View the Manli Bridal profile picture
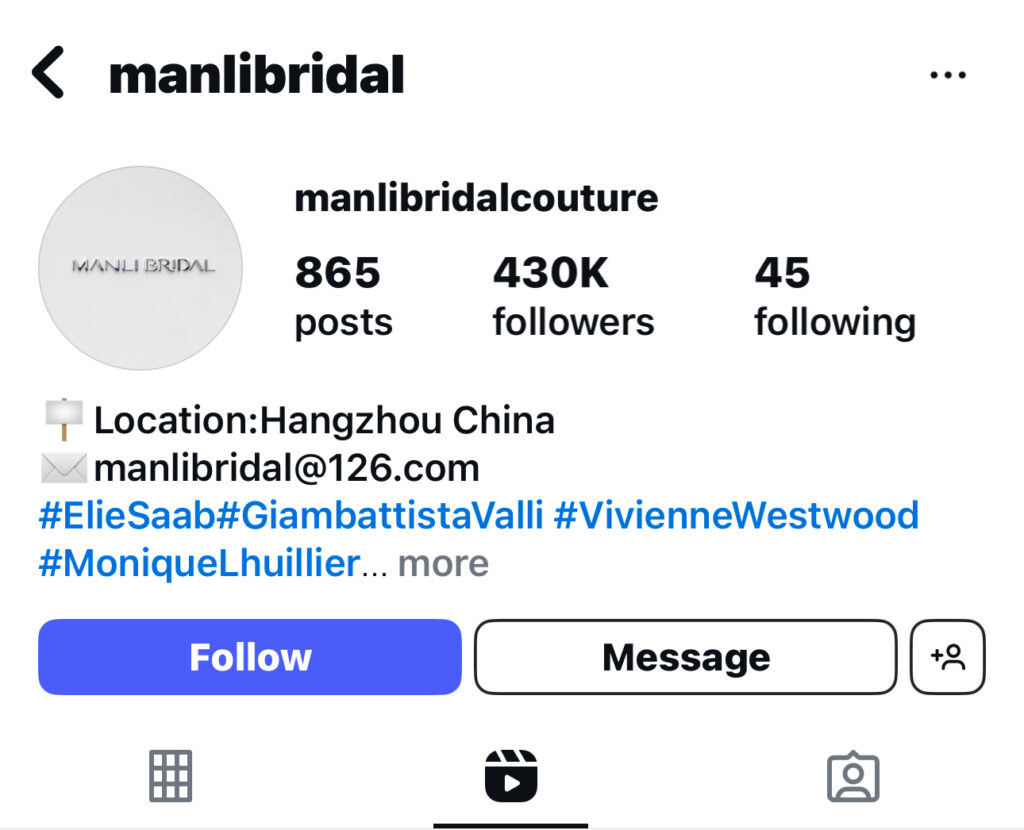Viewport: 1024px width, 830px height. point(140,267)
